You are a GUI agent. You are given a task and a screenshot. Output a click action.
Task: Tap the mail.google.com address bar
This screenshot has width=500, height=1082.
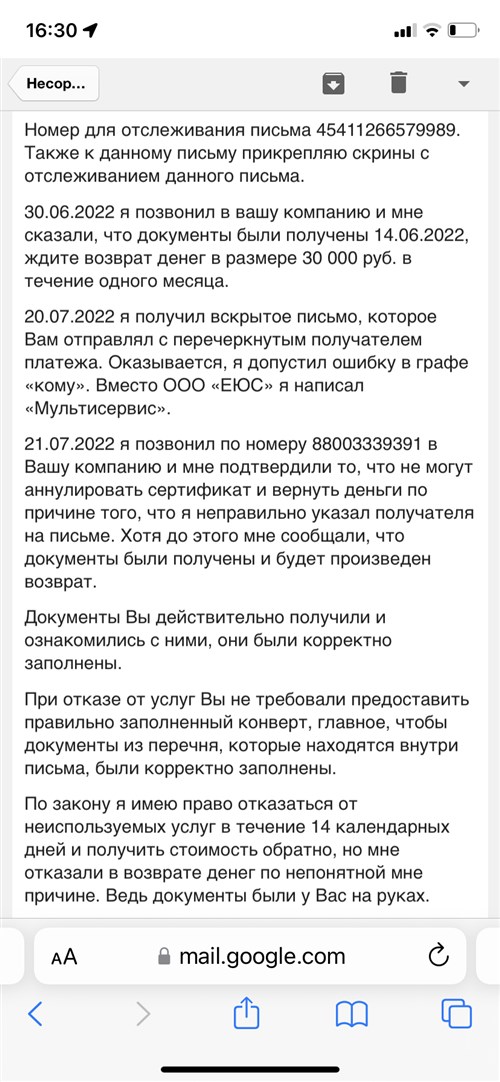pos(250,956)
